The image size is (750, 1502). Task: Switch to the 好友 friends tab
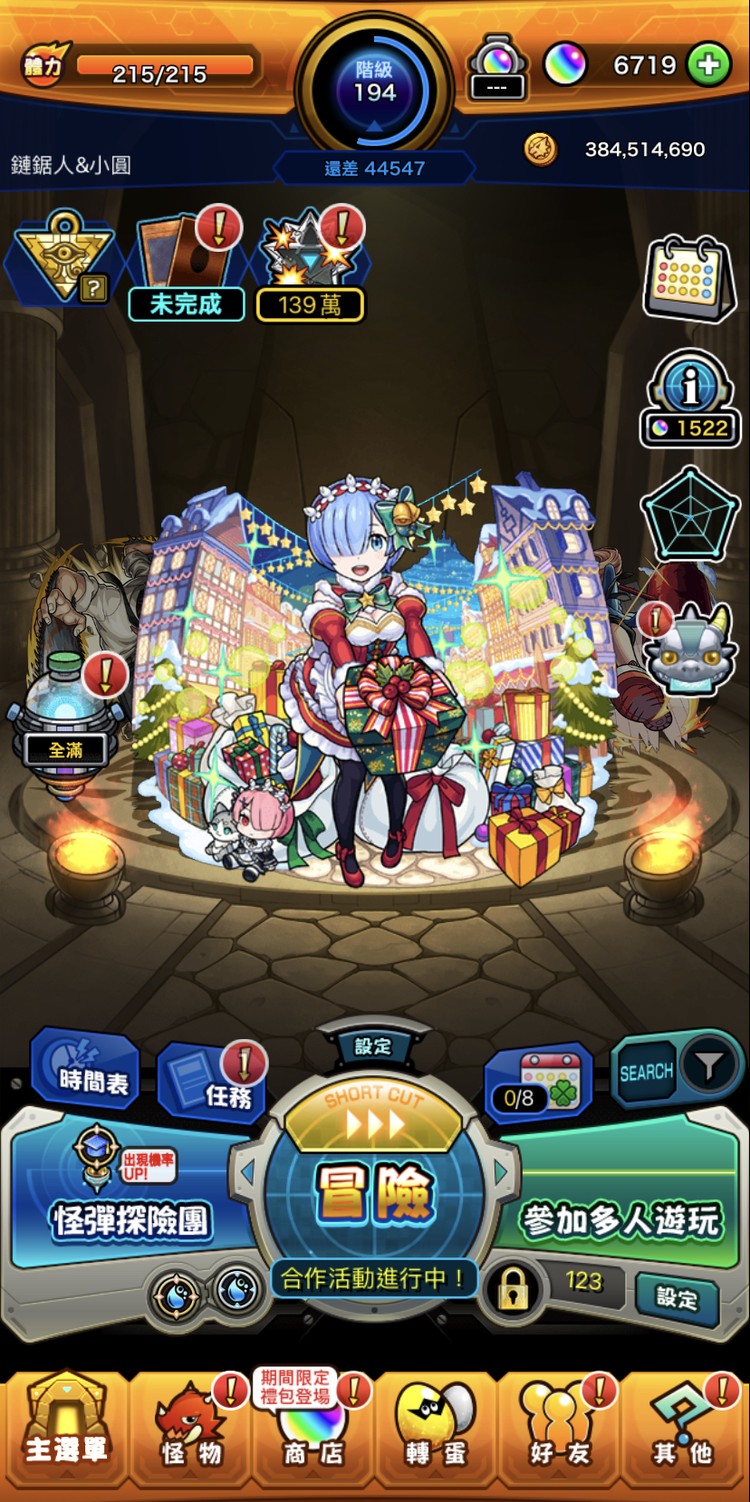558,1433
